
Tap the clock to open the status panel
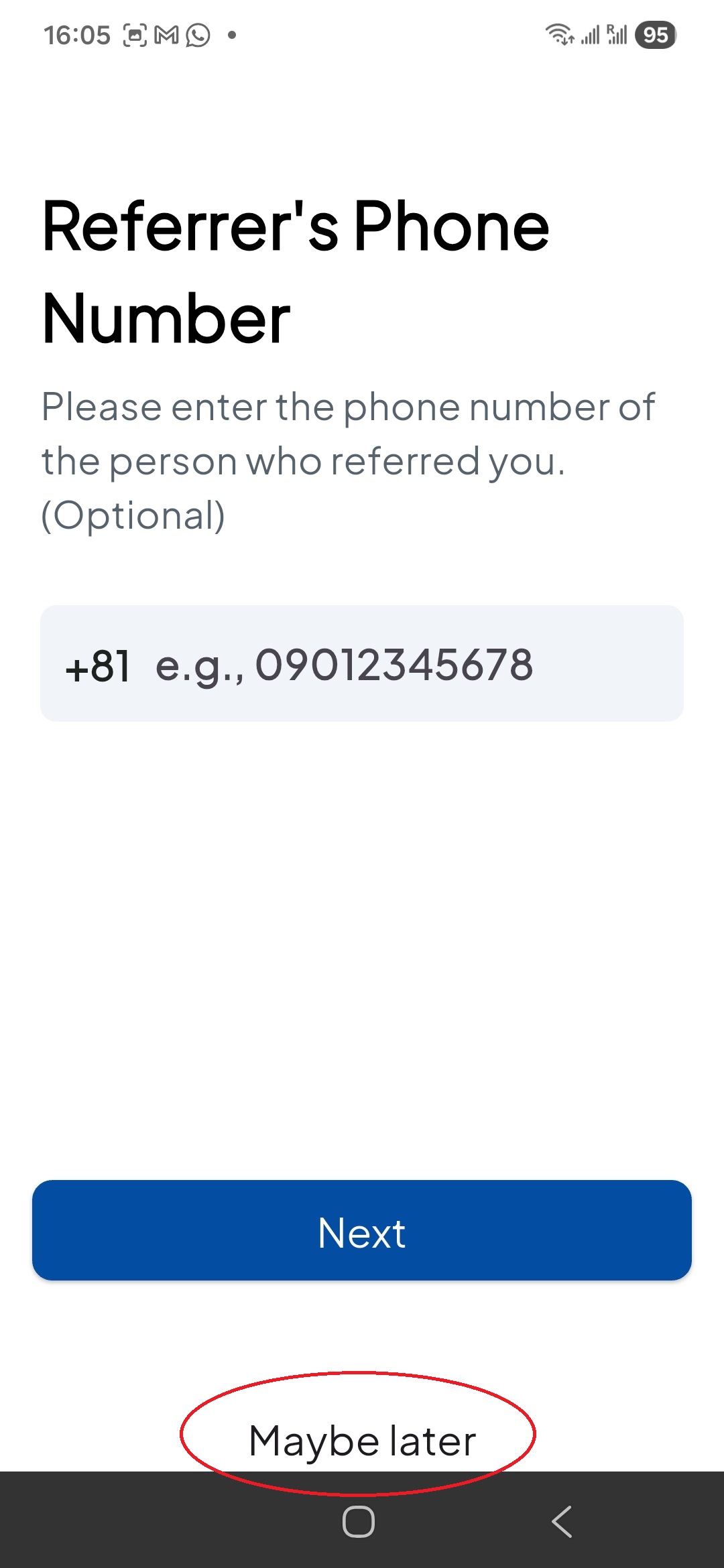(76, 33)
